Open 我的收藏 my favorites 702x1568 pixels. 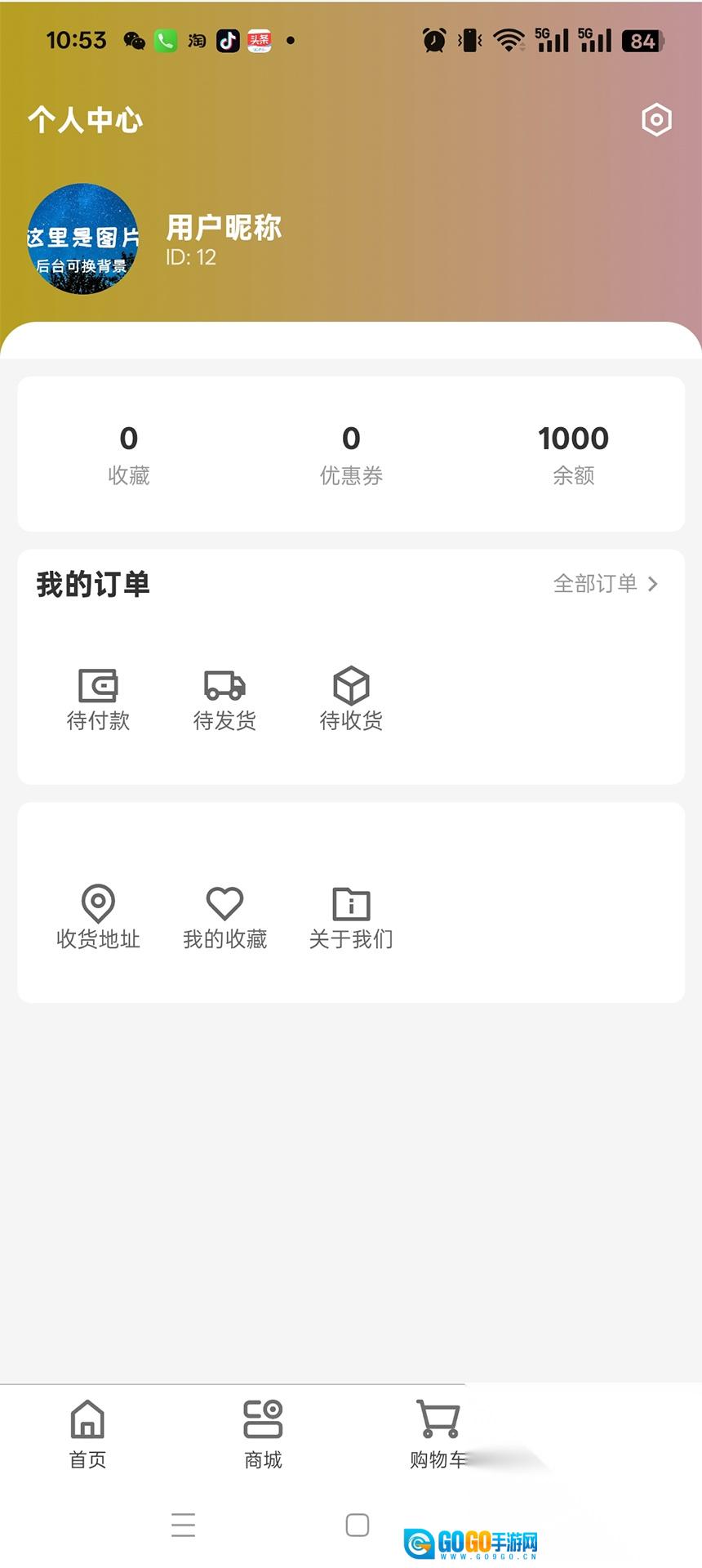(224, 917)
